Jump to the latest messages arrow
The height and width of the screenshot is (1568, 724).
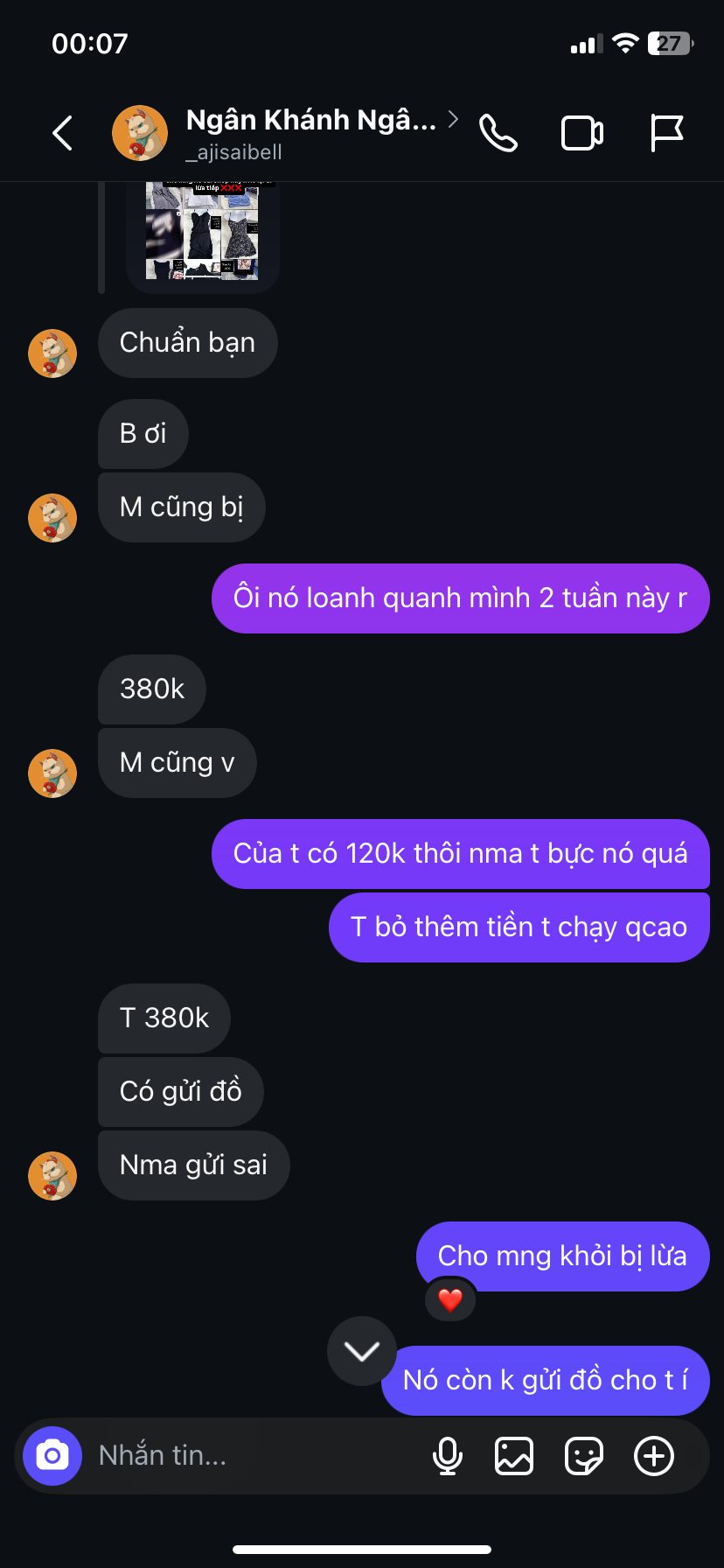(x=361, y=1351)
